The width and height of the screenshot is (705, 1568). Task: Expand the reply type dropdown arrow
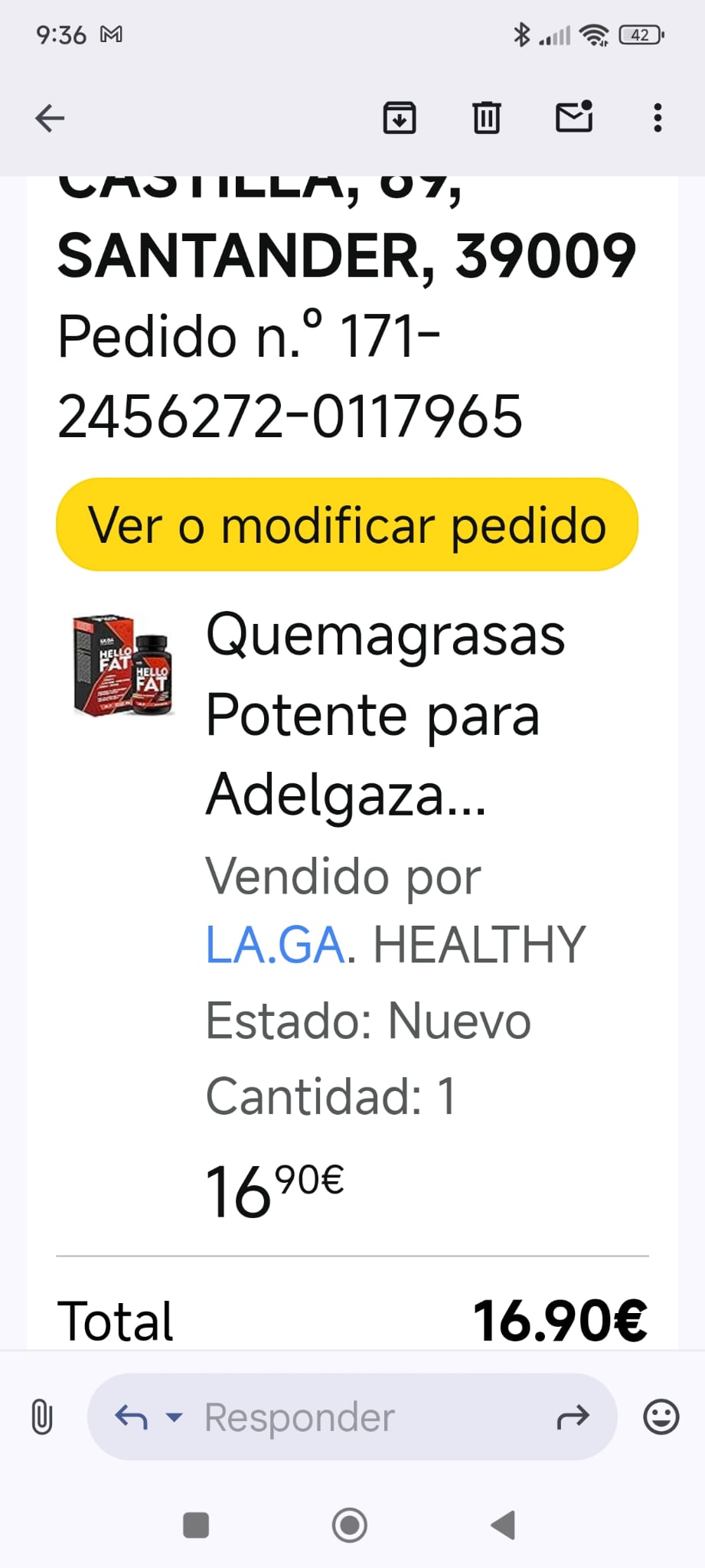175,1417
